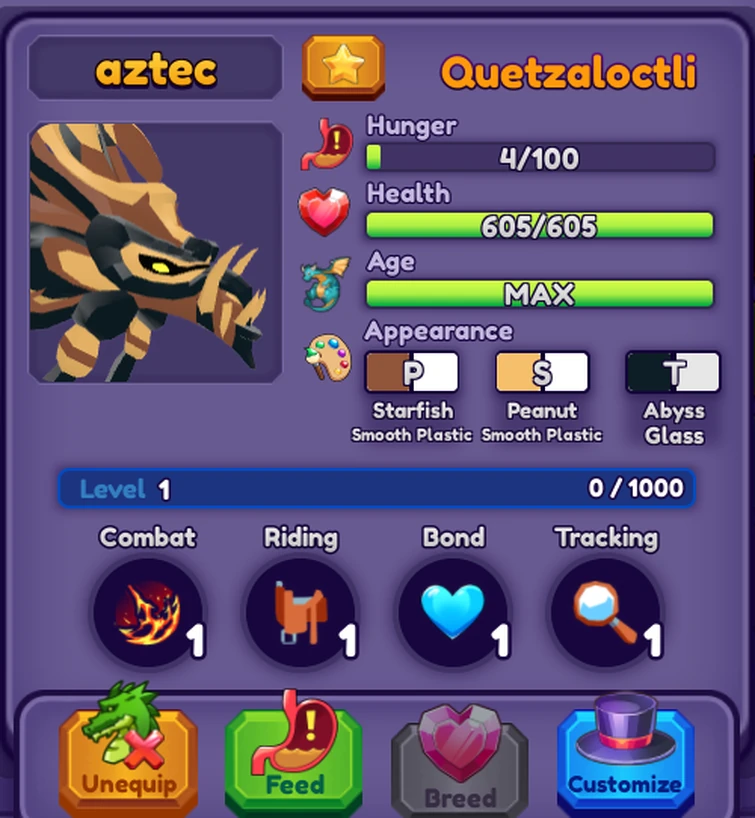Open the Tracking magnifying glass icon

tap(605, 609)
